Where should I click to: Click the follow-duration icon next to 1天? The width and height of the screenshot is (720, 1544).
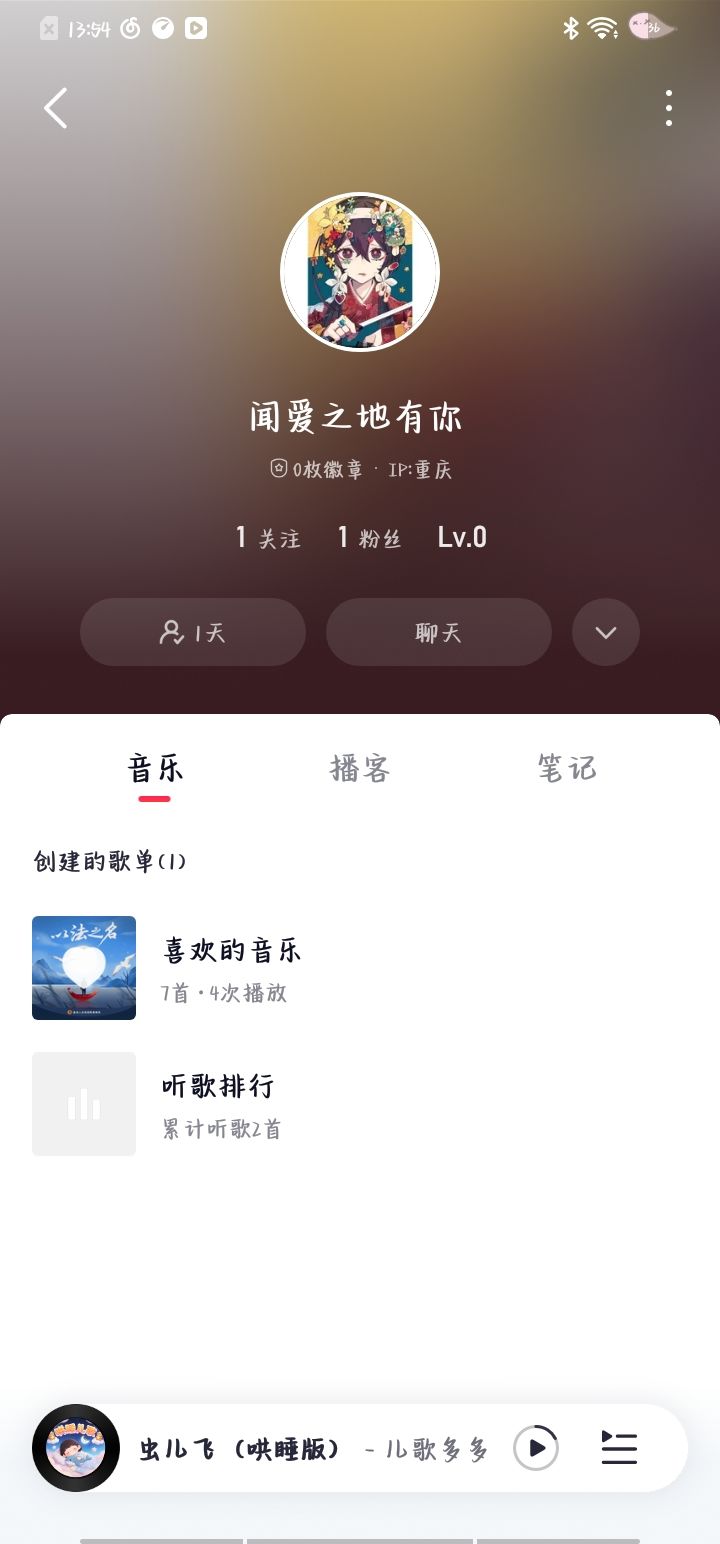tap(172, 632)
